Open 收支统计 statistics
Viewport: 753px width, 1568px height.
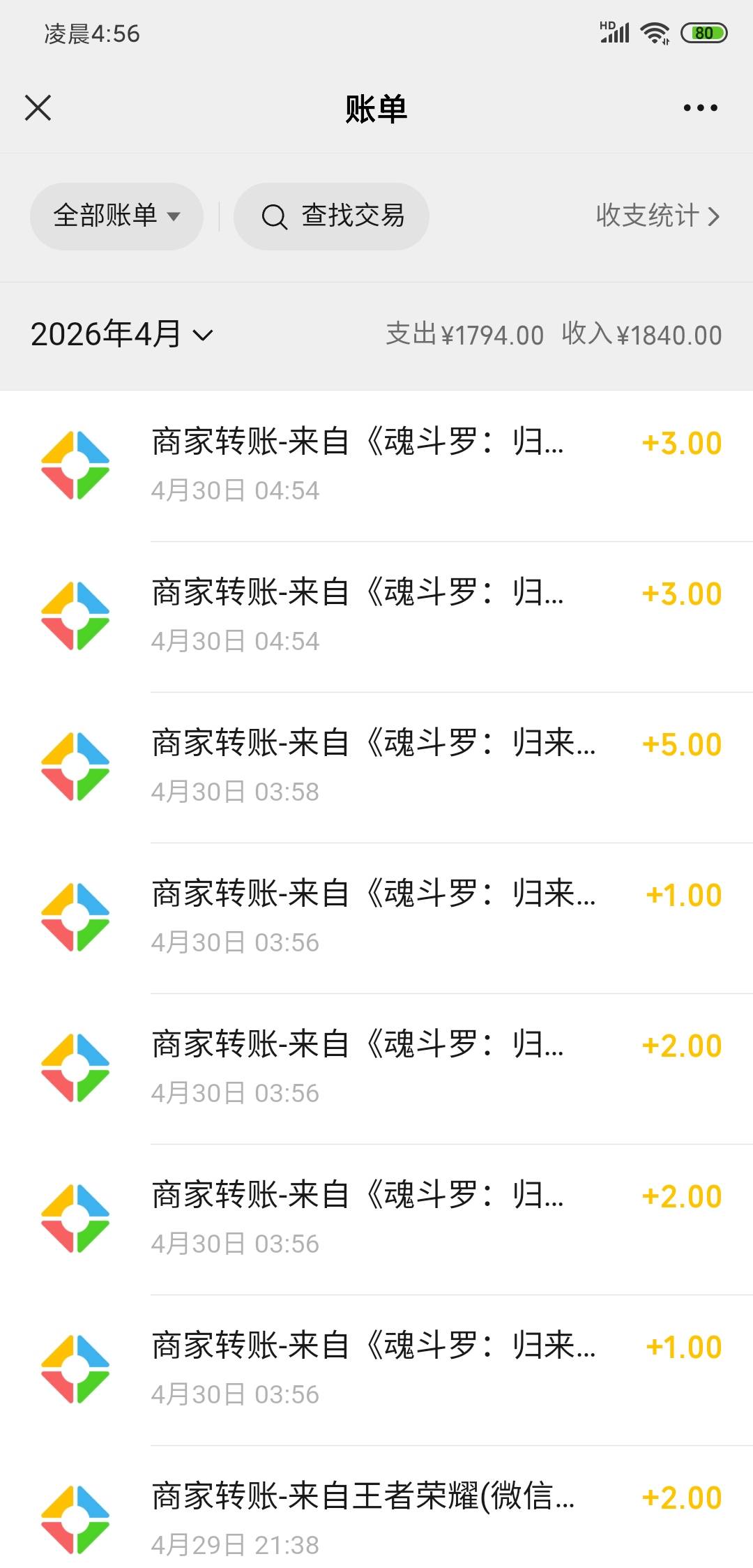[x=657, y=216]
